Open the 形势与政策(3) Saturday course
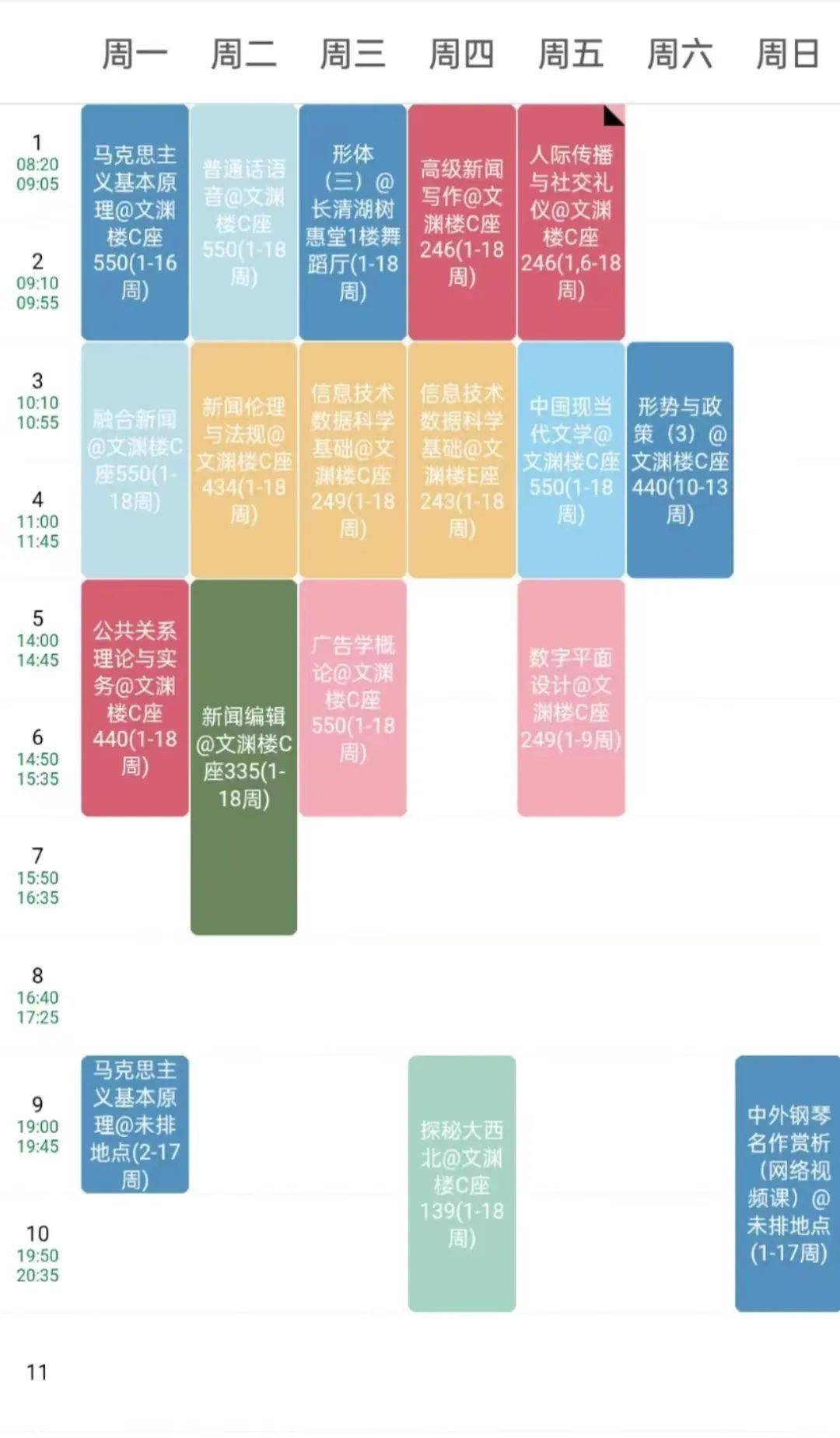This screenshot has width=840, height=1438. (680, 460)
